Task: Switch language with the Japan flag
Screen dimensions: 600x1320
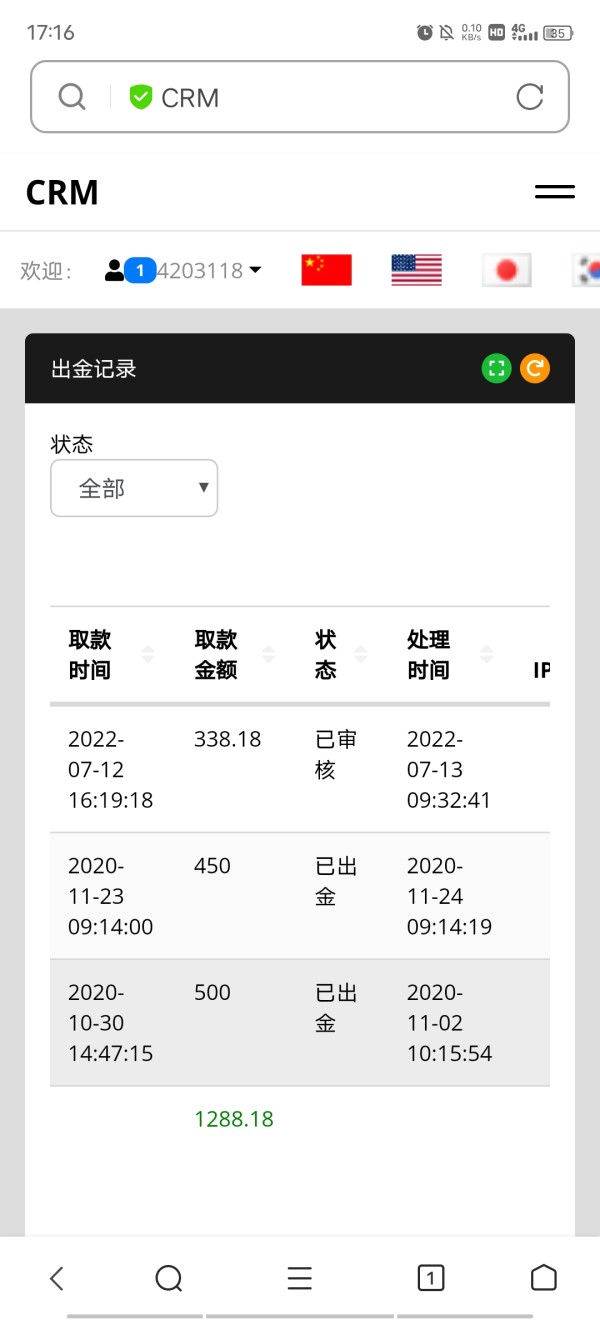Action: 506,270
